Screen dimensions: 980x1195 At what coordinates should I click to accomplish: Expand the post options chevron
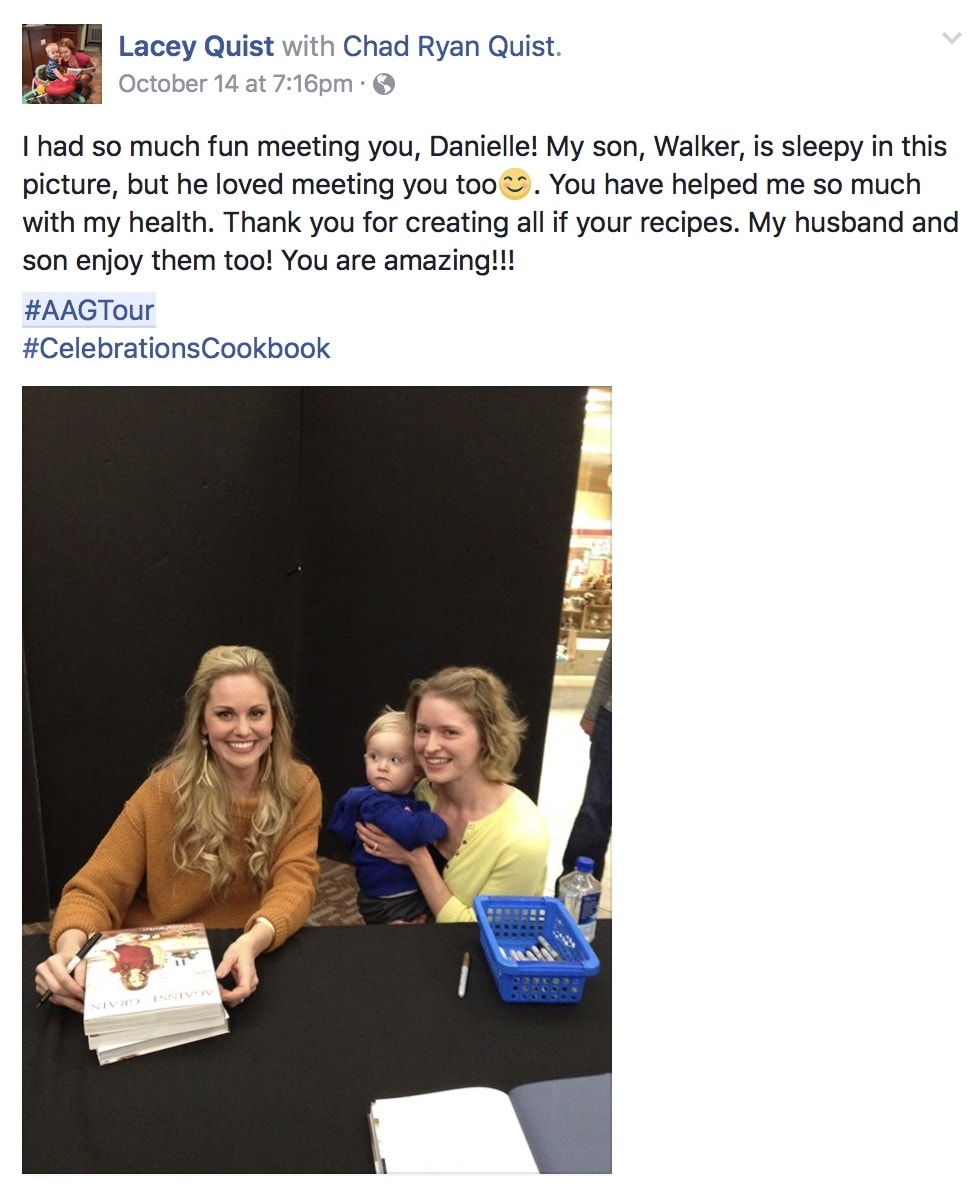click(x=951, y=39)
